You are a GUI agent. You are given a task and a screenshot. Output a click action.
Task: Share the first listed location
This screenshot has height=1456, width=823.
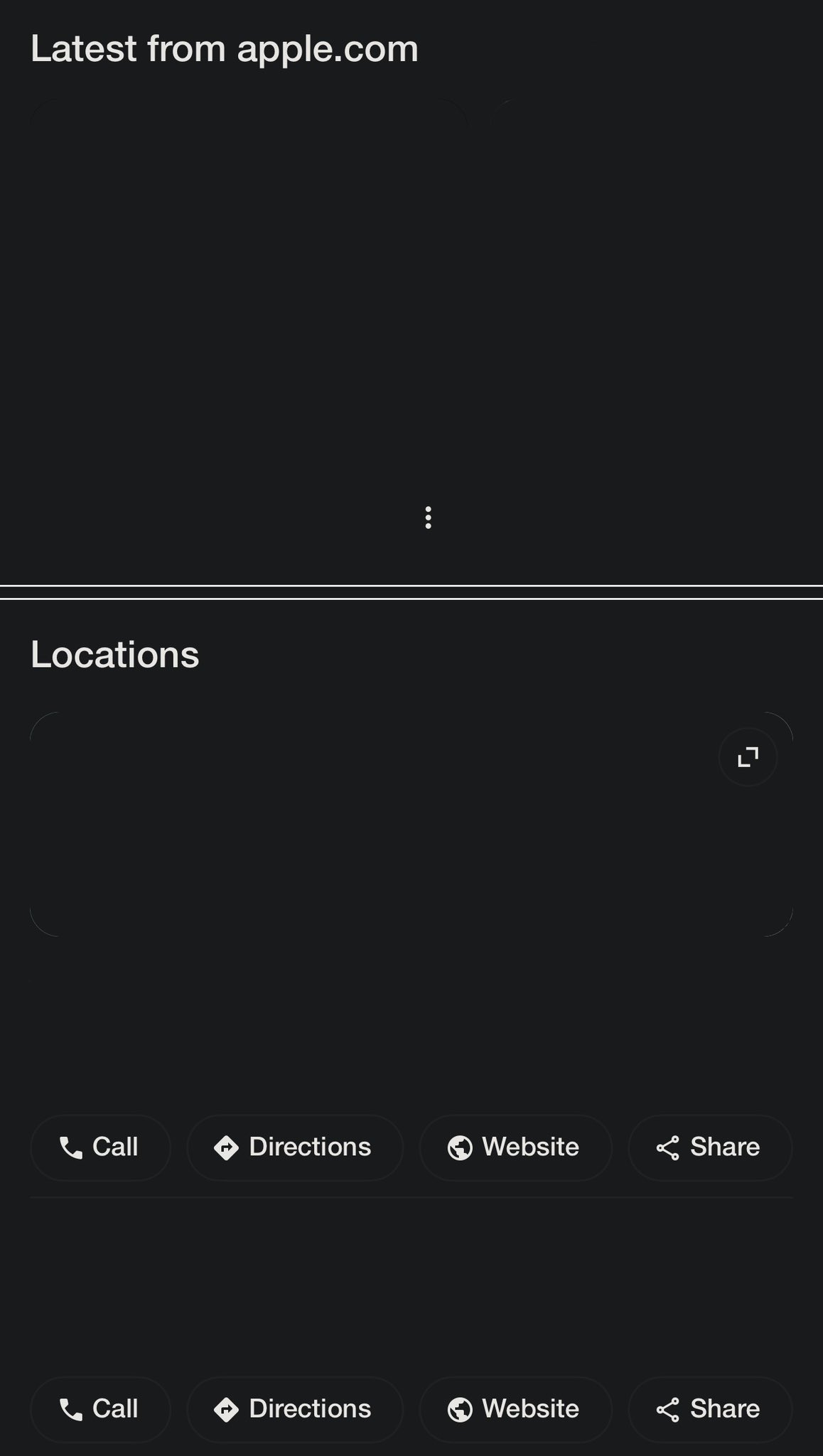click(709, 1147)
